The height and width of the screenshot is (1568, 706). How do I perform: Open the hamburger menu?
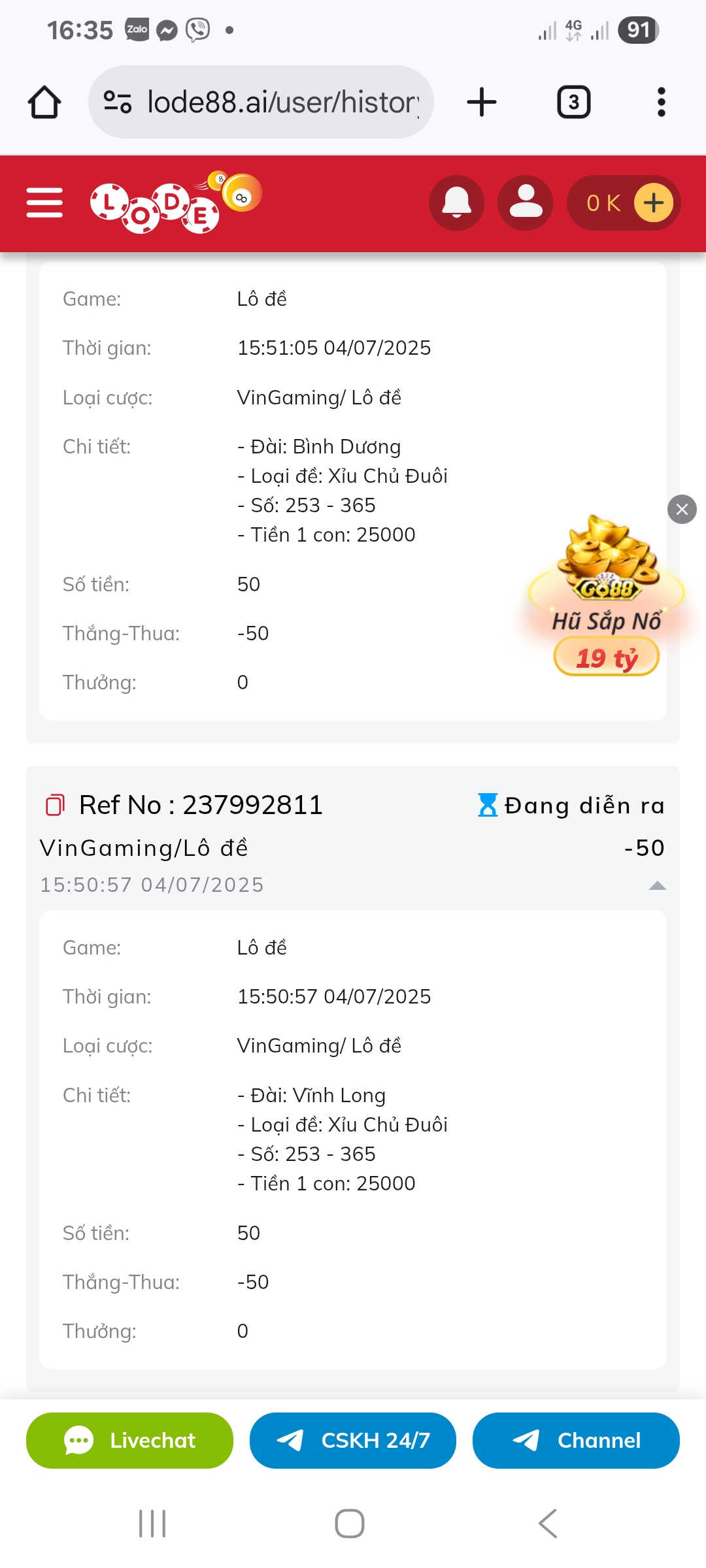tap(44, 203)
